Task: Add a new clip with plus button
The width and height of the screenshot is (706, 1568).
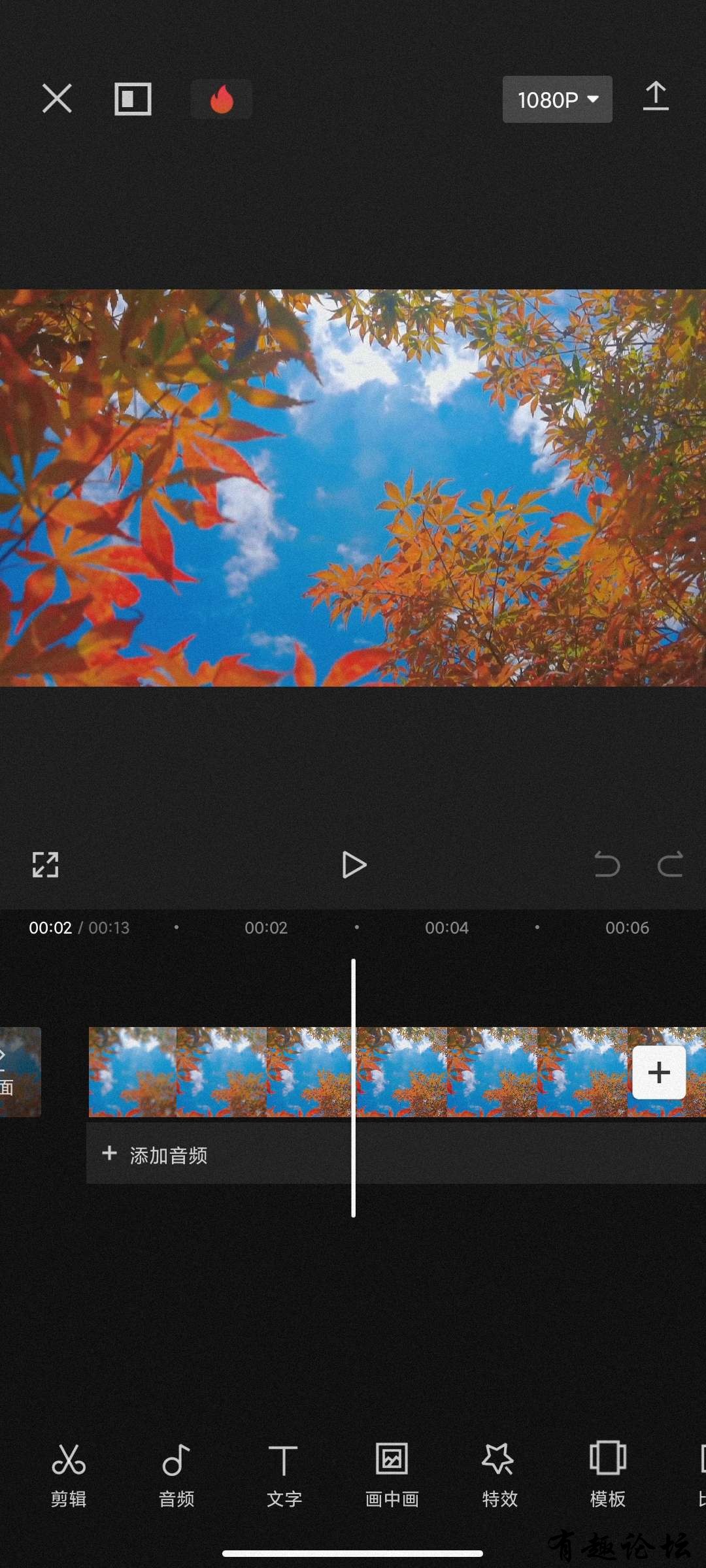Action: [x=658, y=1072]
